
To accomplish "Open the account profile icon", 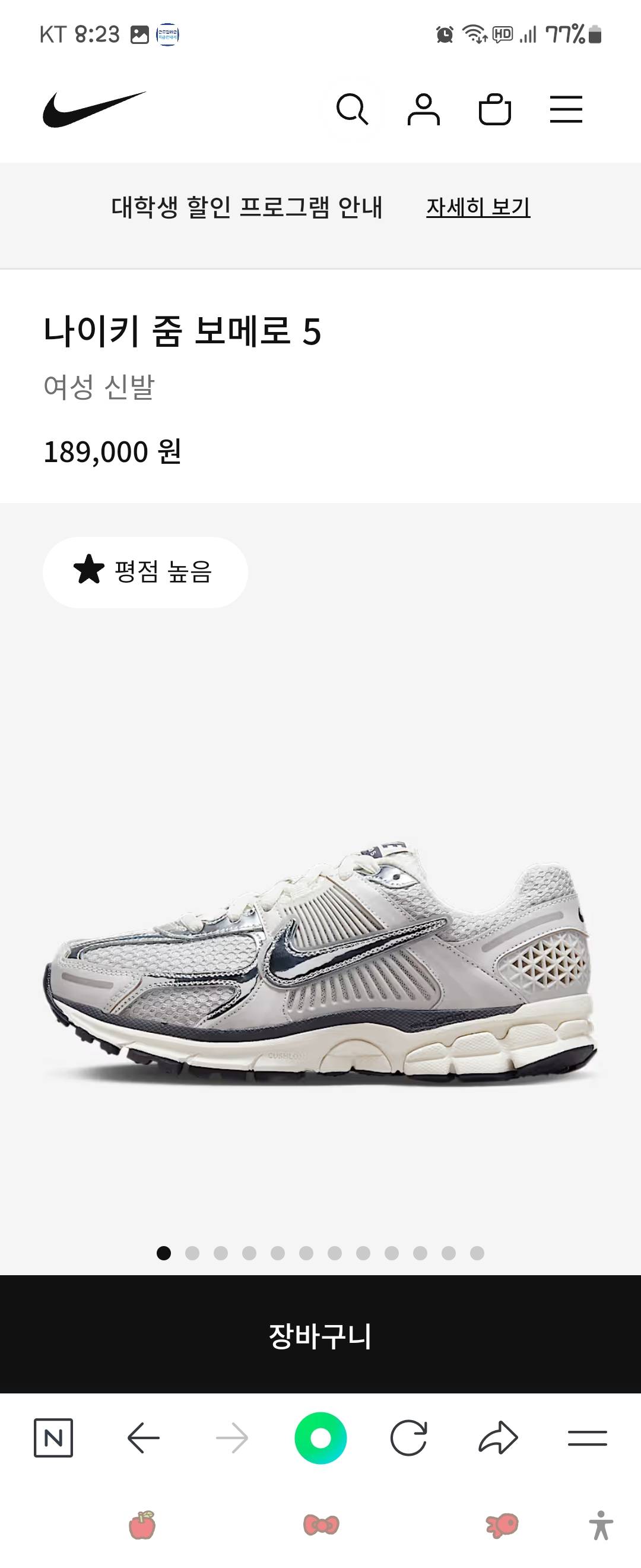I will tap(423, 109).
